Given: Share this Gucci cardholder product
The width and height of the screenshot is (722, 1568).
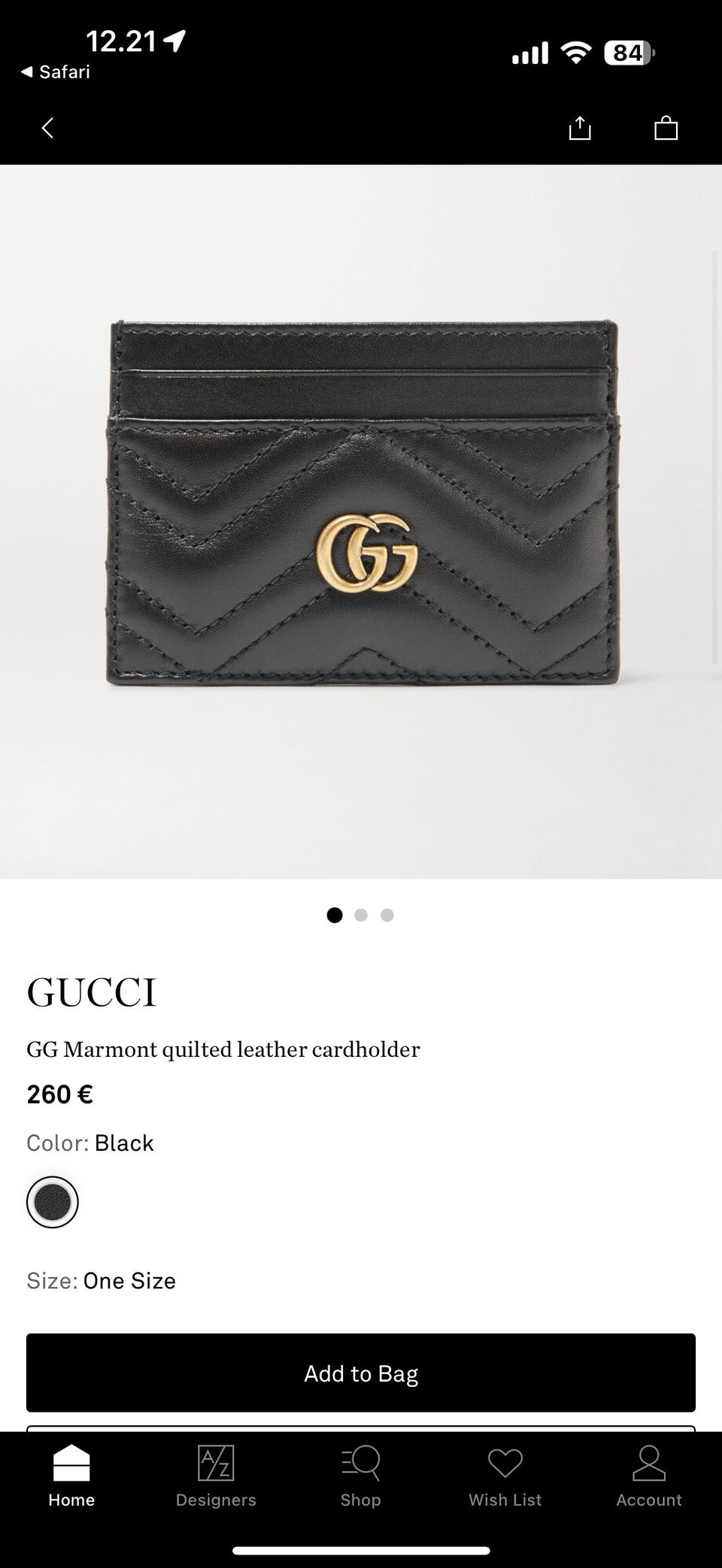Looking at the screenshot, I should (x=579, y=128).
